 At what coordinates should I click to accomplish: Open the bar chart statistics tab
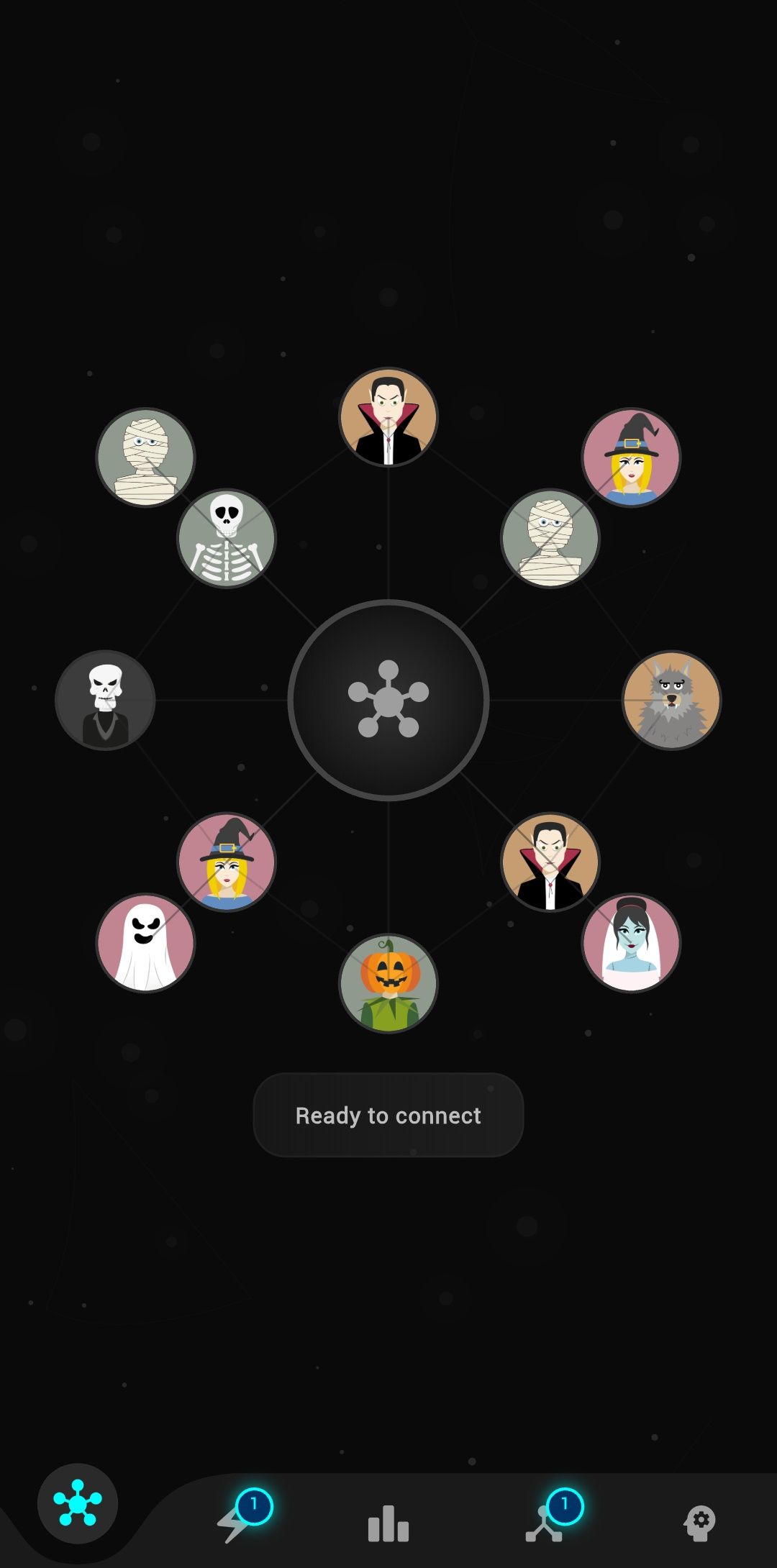tap(388, 1523)
